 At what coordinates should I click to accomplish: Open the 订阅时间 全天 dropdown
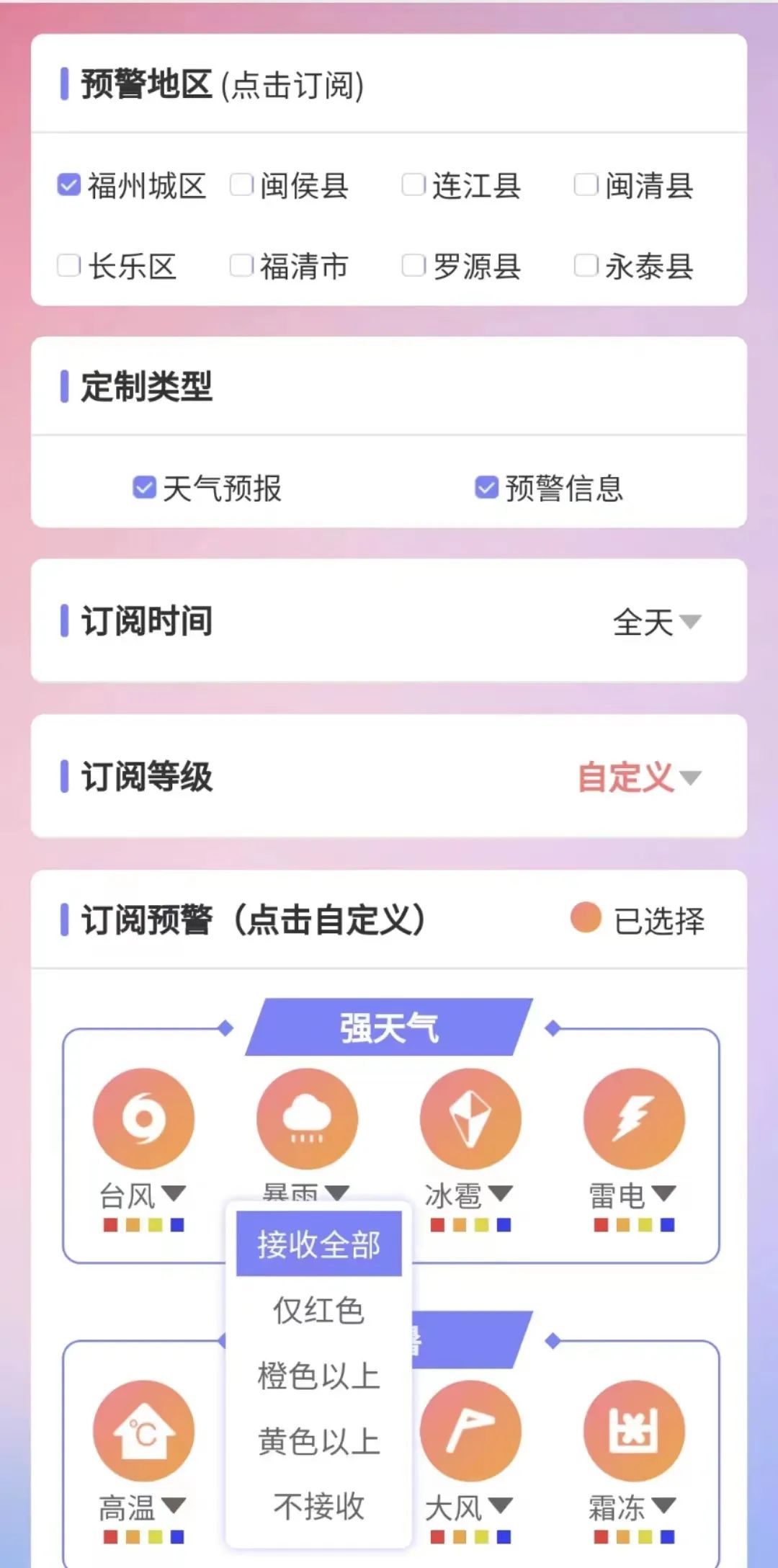[x=656, y=622]
